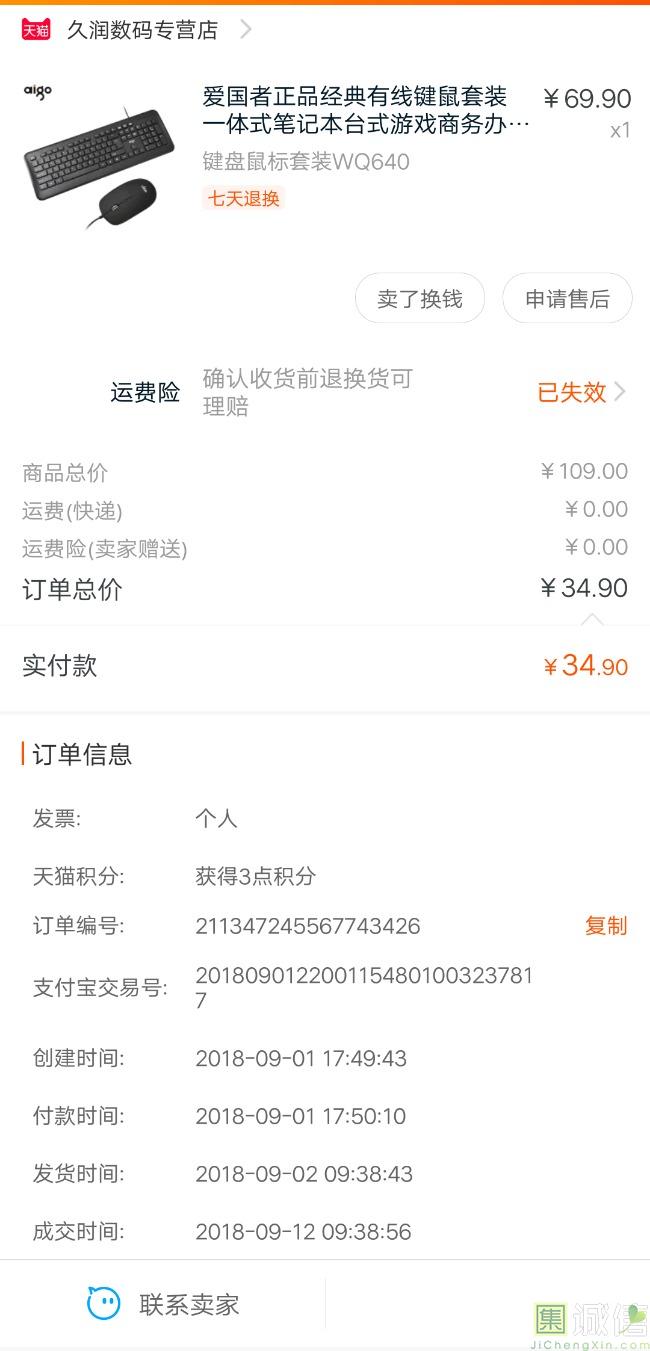650x1351 pixels.
Task: Open the 运费险 已失效 details
Action: [581, 392]
